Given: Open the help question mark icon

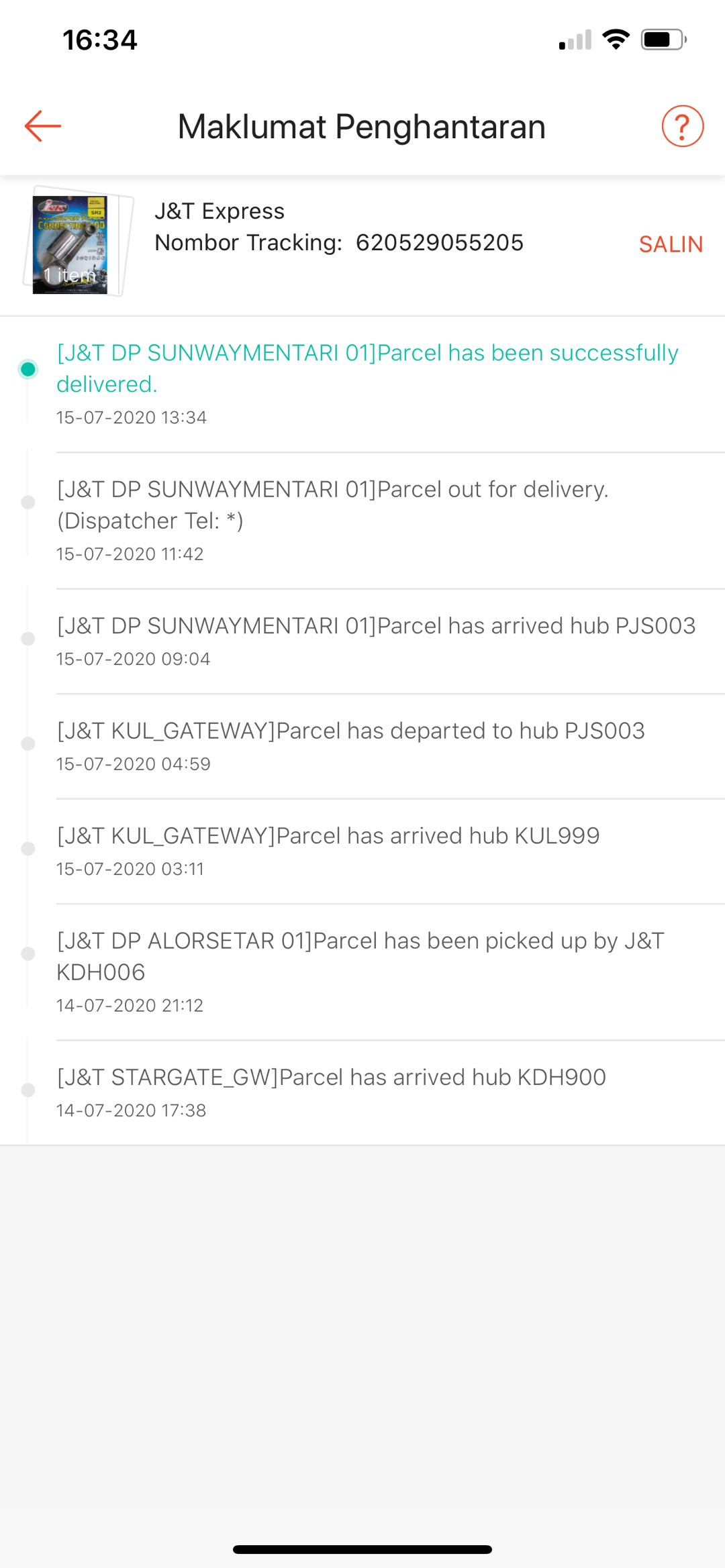Looking at the screenshot, I should tap(682, 126).
